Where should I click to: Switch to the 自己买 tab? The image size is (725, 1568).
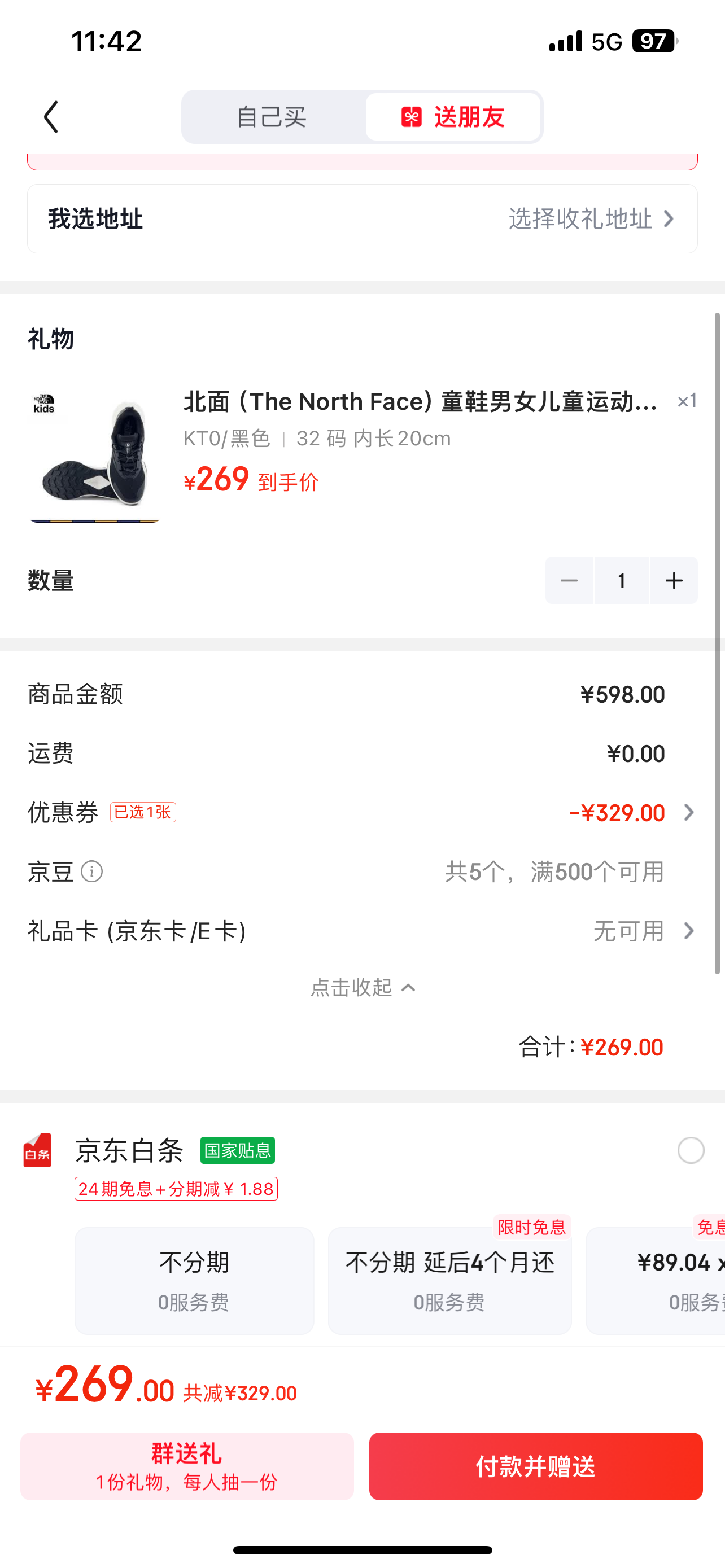pos(272,117)
